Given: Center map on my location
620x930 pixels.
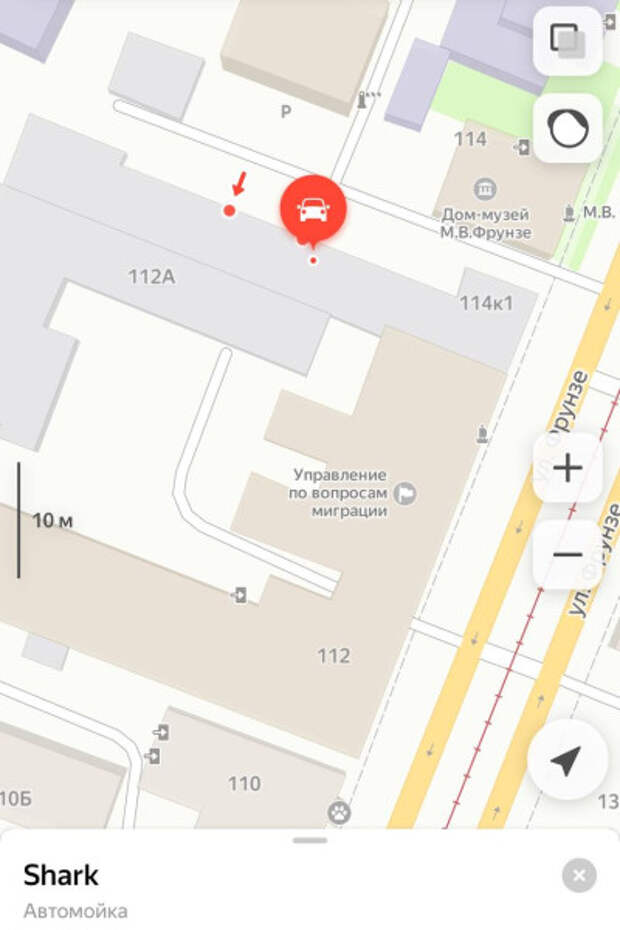Looking at the screenshot, I should click(567, 761).
